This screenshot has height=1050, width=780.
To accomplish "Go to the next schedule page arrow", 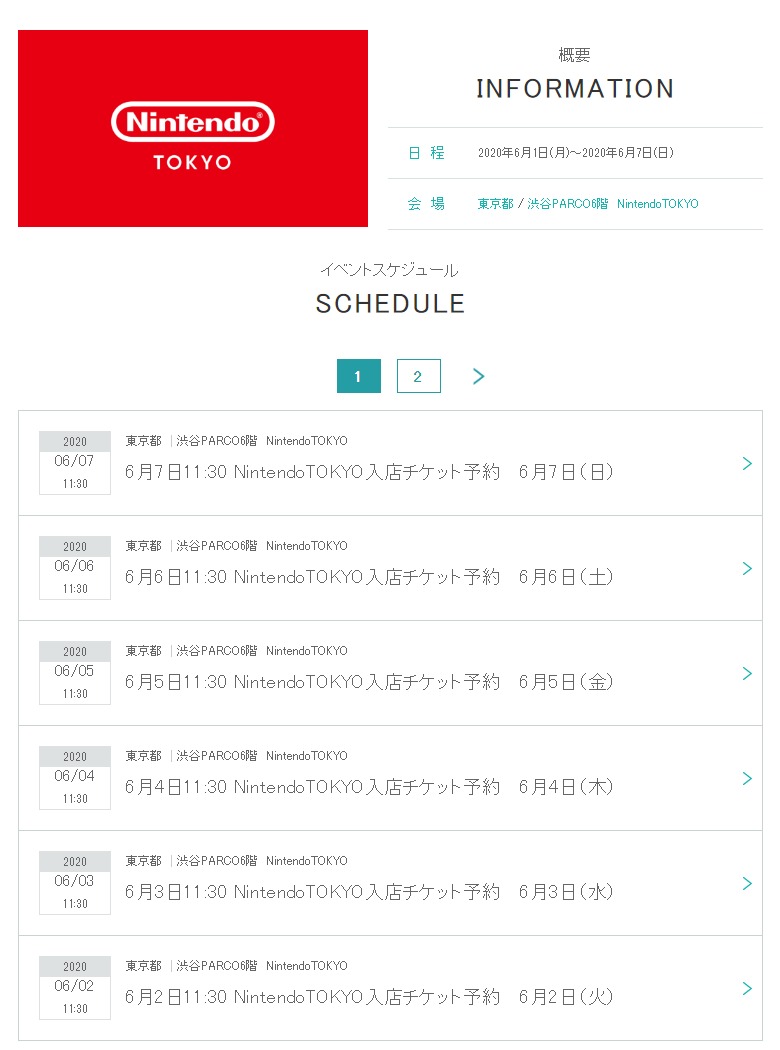I will (478, 376).
